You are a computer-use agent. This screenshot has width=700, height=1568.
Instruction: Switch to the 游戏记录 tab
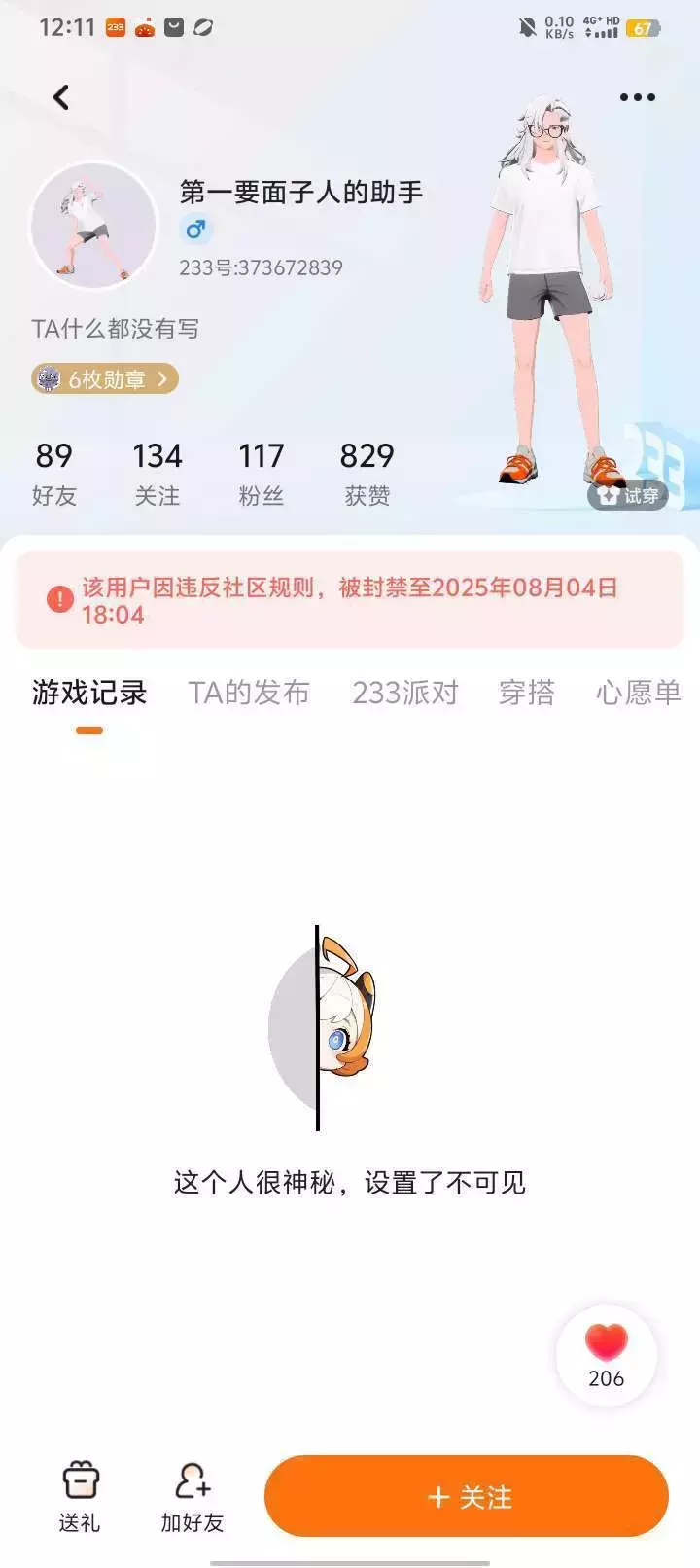click(89, 693)
